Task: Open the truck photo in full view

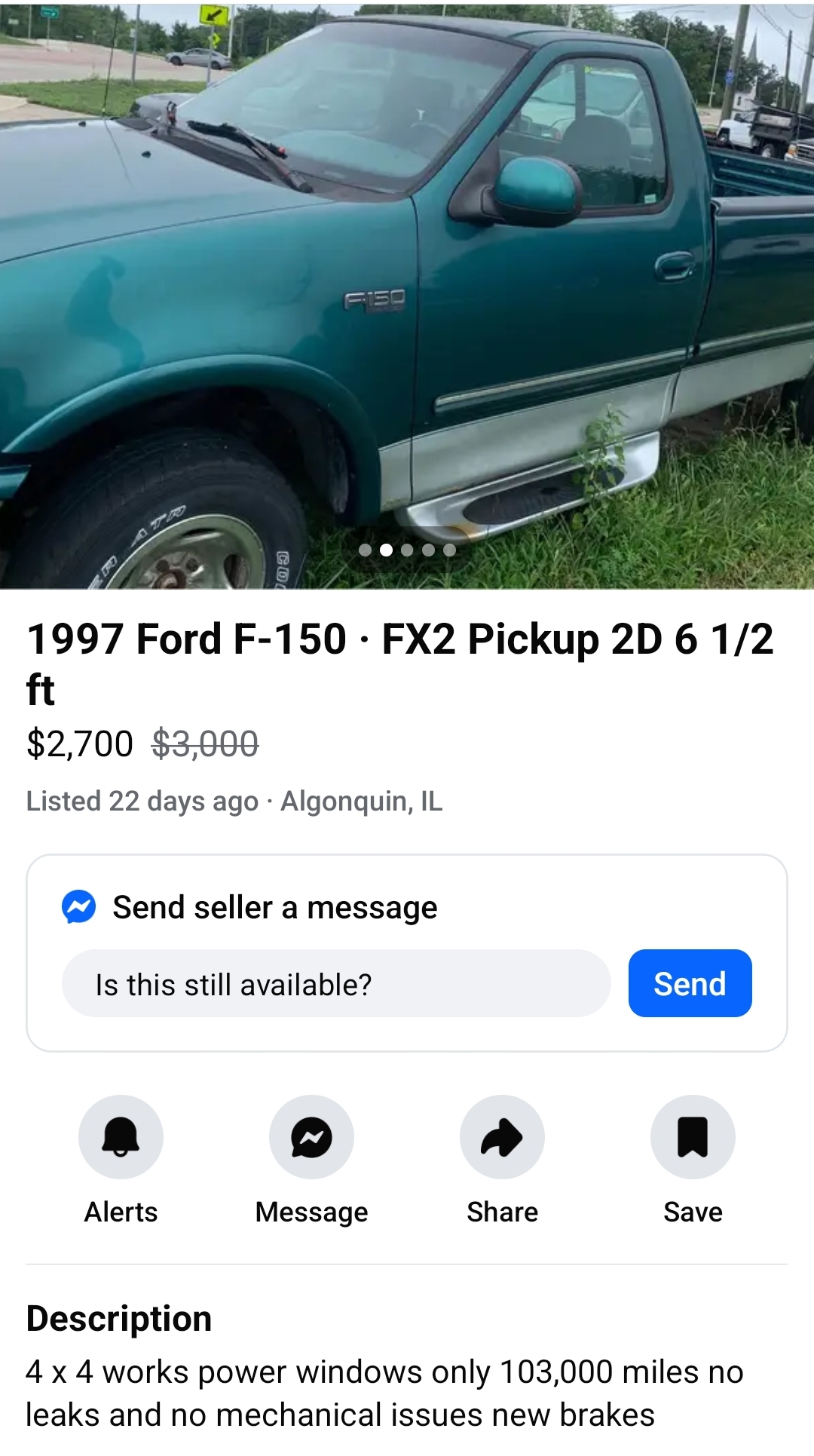Action: 407,294
